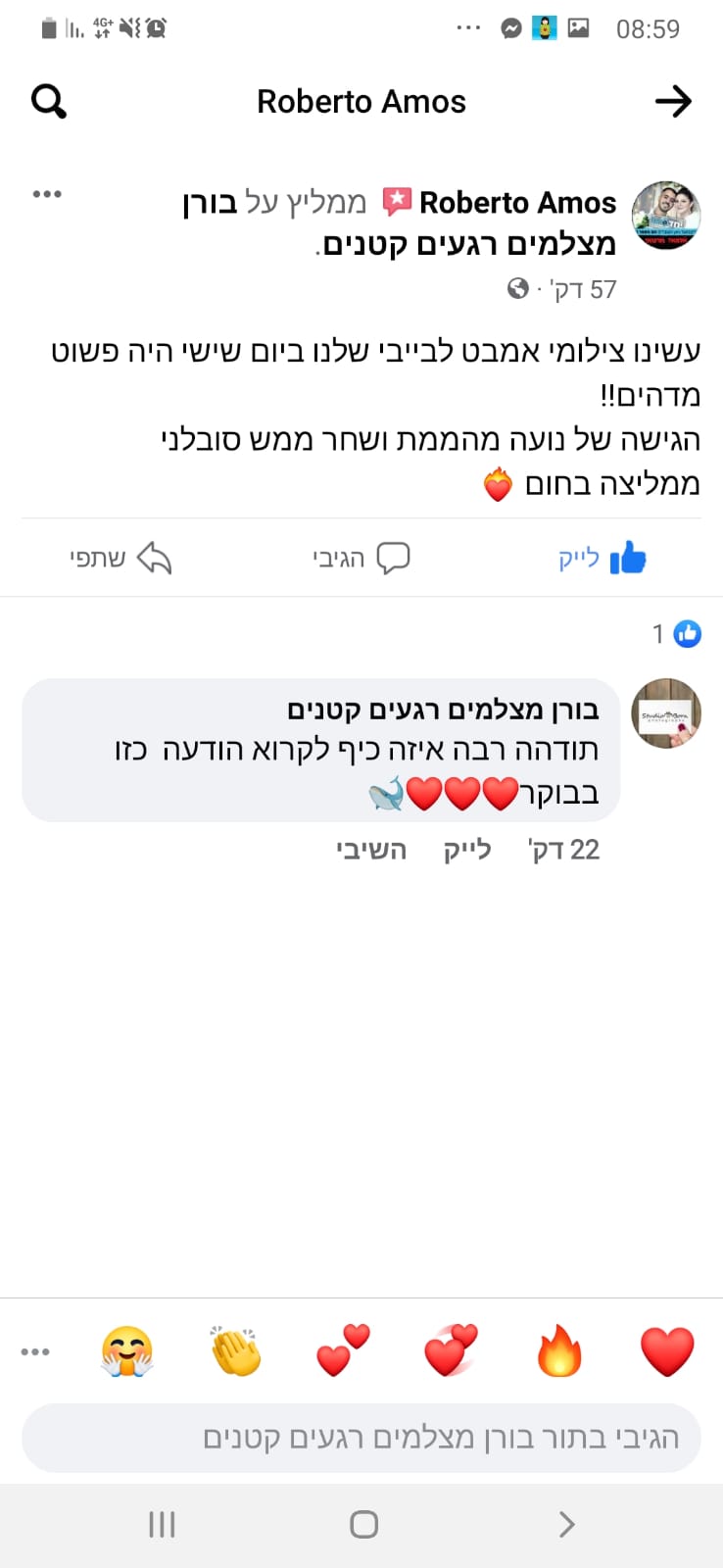The width and height of the screenshot is (723, 1568).
Task: Send the clapping hands emoji reaction
Action: pos(235,1351)
